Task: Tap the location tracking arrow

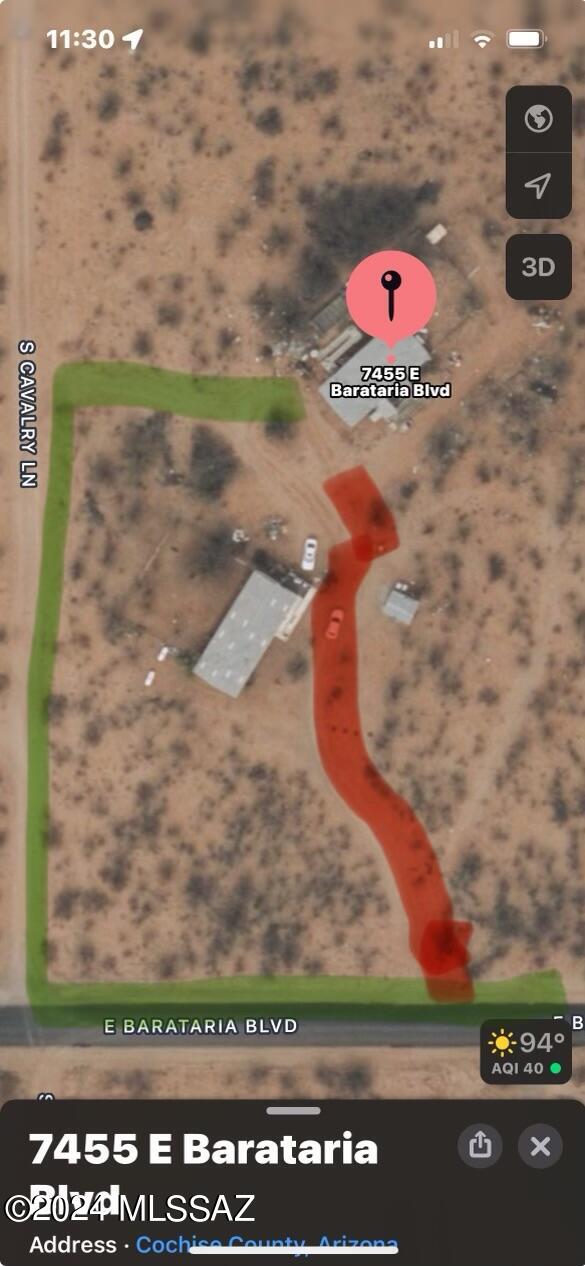Action: [538, 186]
